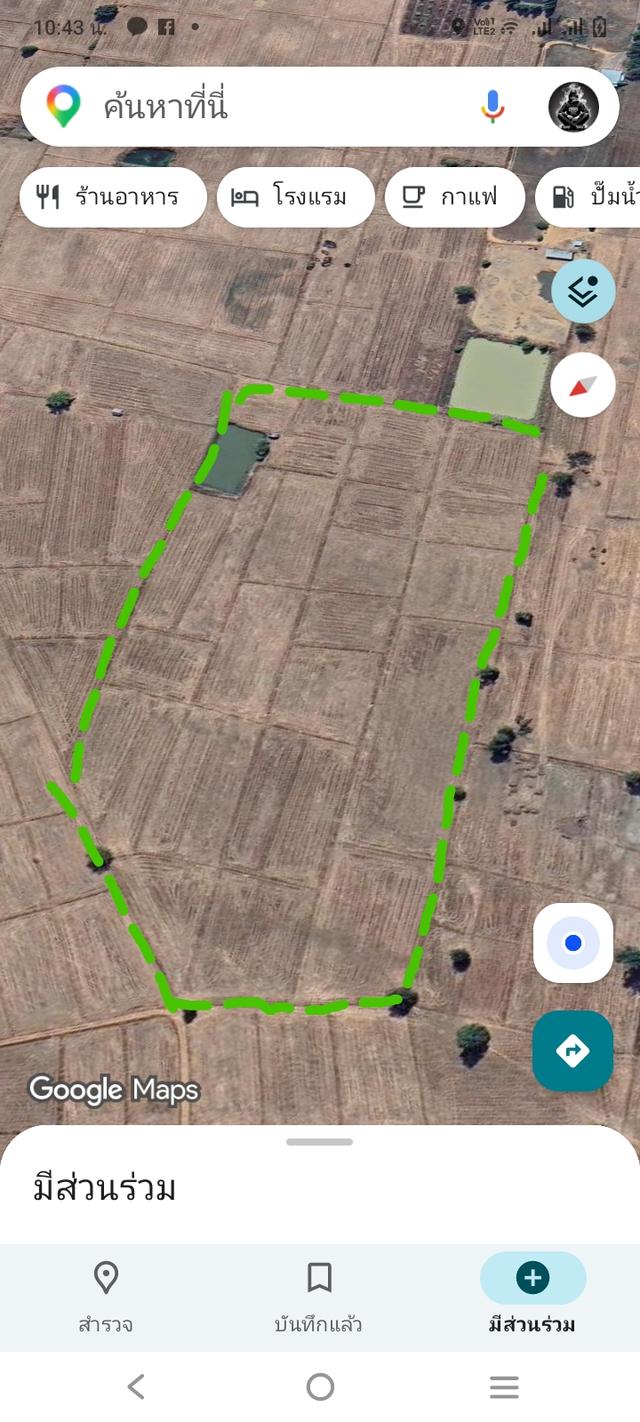This screenshot has width=640, height=1422.
Task: Reset map orientation with the compass
Action: click(583, 385)
